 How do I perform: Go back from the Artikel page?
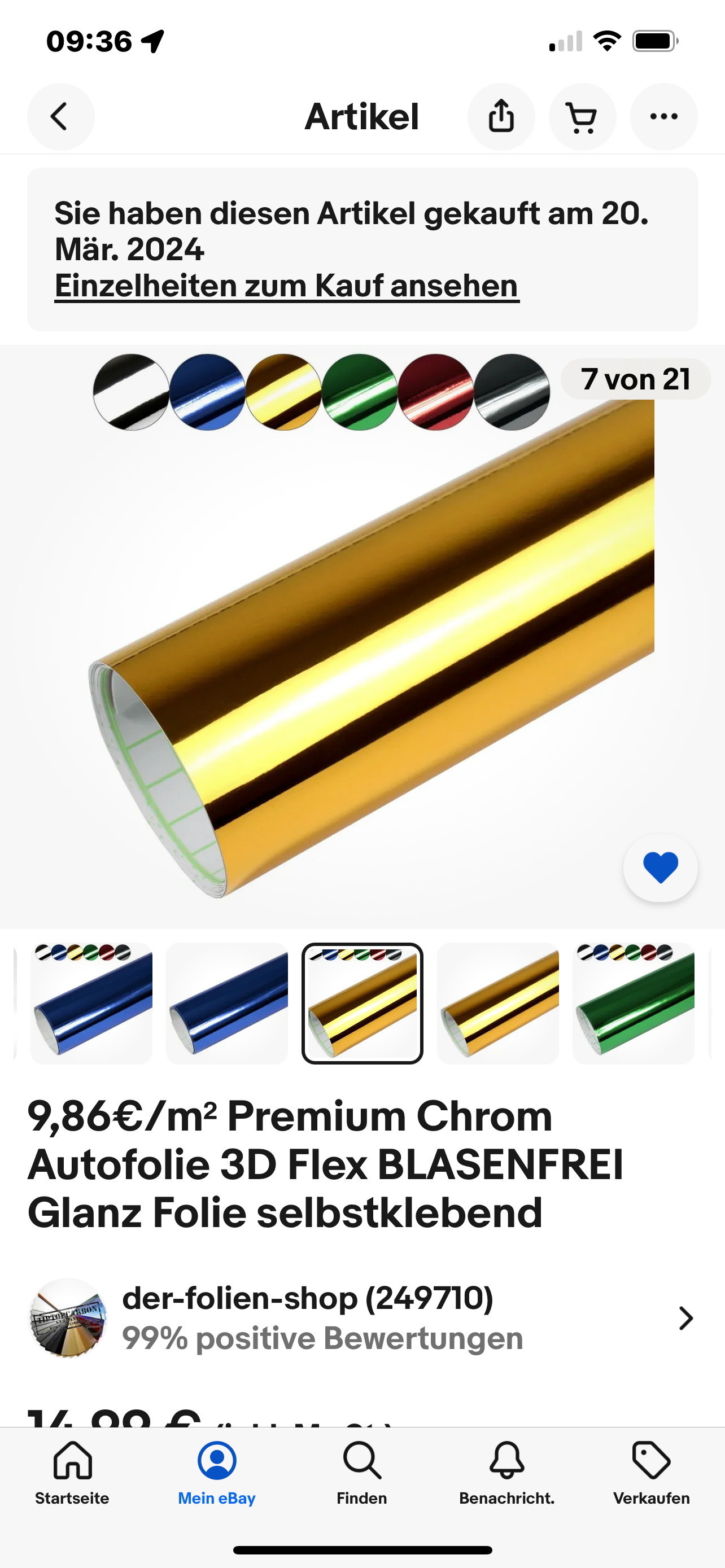point(60,117)
